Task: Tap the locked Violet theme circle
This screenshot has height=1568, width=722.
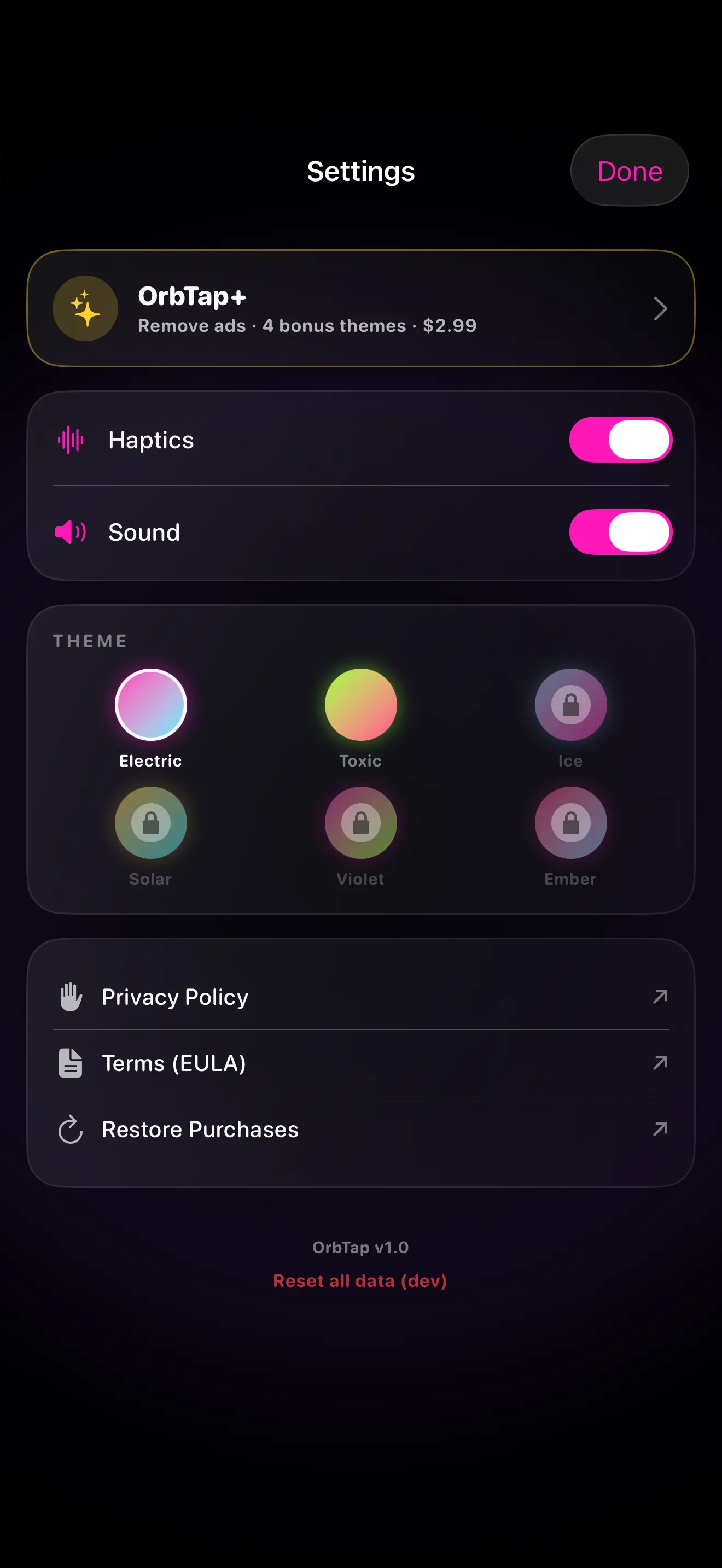Action: point(360,822)
